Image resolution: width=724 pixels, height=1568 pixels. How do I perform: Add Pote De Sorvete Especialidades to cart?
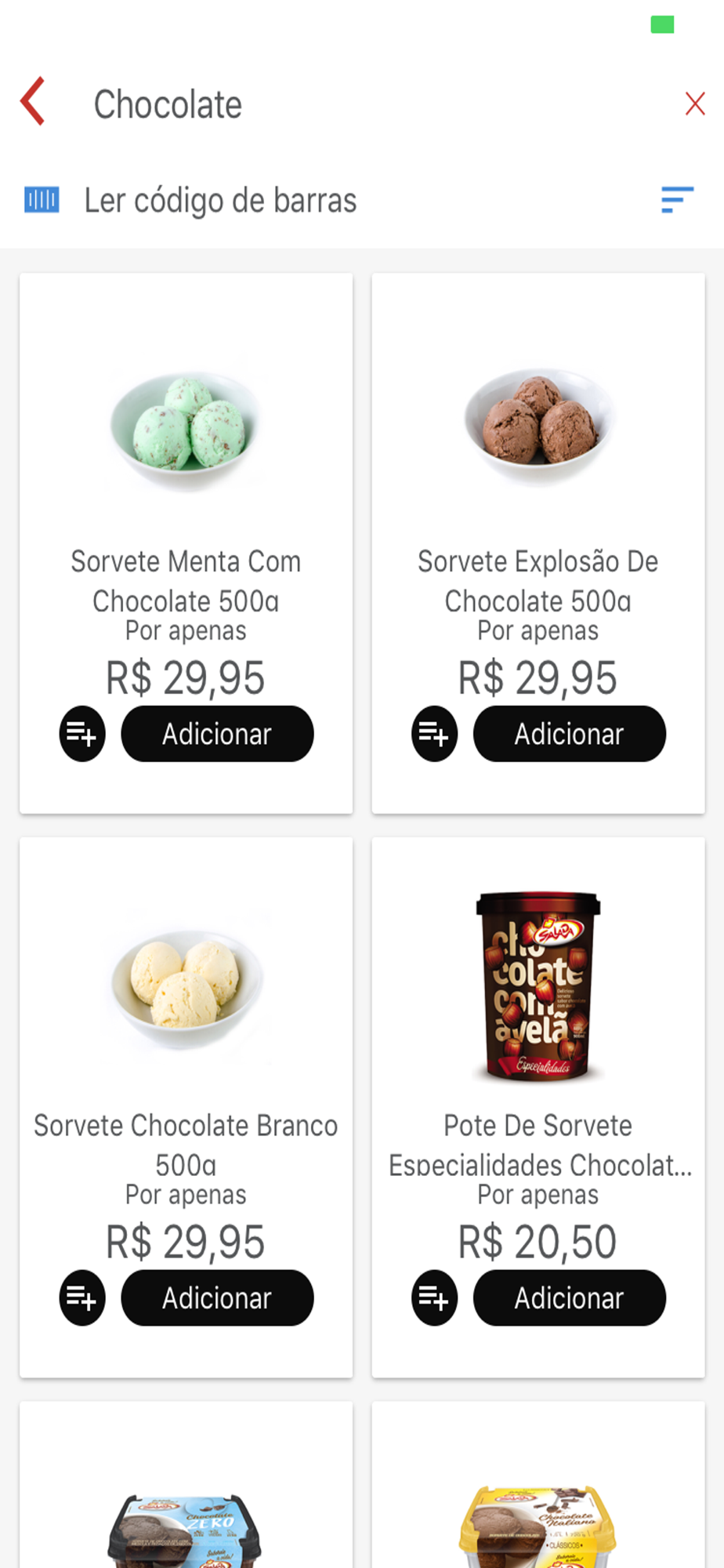(569, 1298)
